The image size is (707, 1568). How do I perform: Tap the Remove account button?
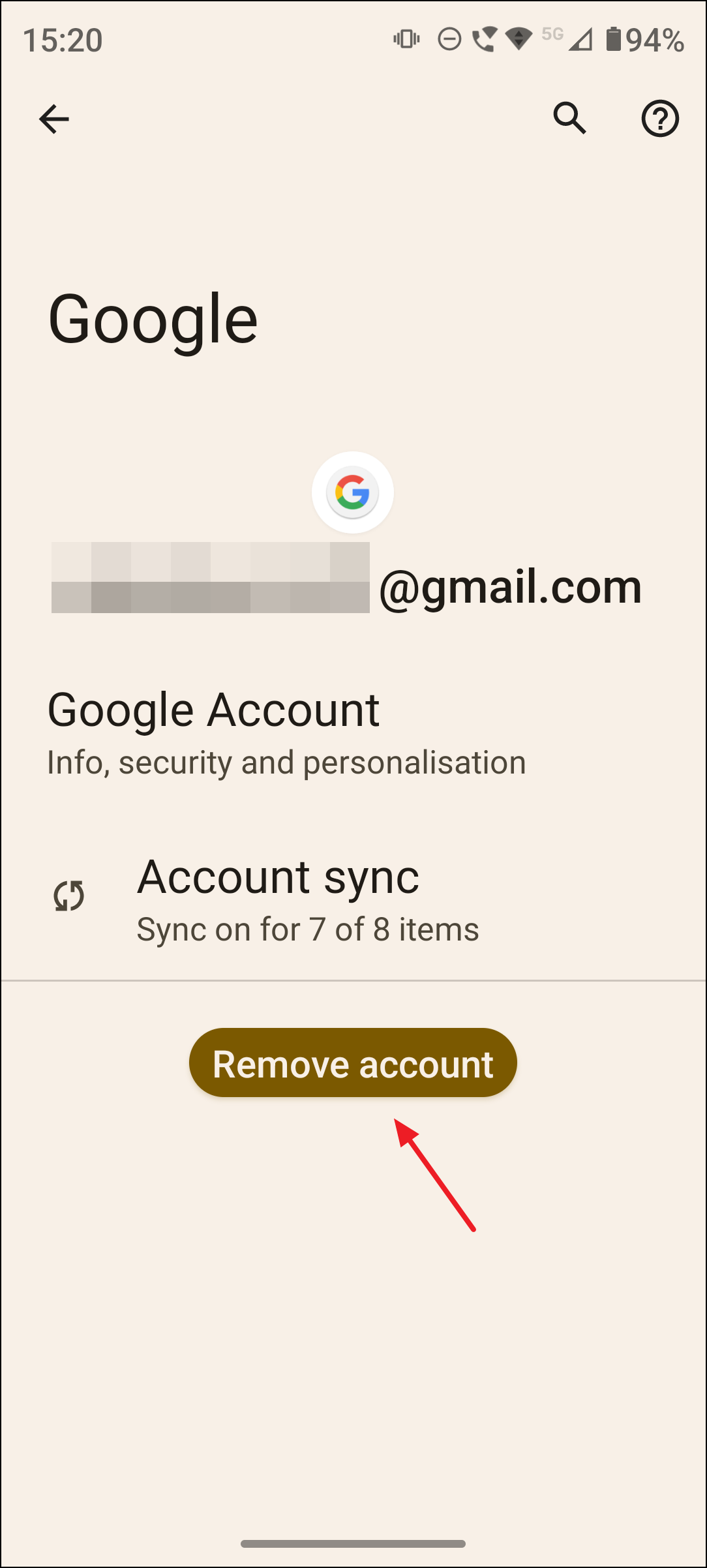(x=353, y=1063)
